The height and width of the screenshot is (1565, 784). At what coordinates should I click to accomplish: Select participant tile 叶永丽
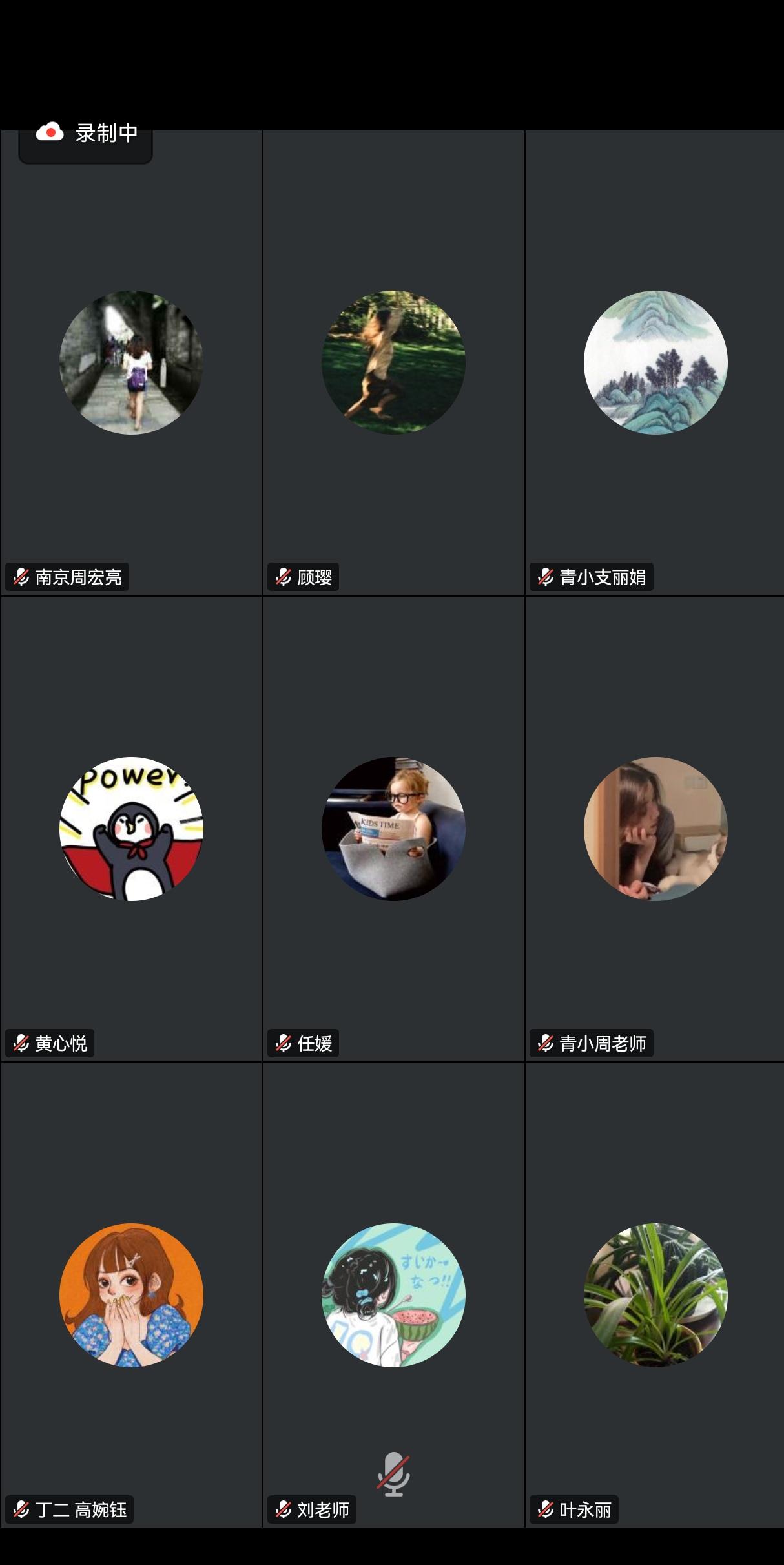[x=655, y=1295]
